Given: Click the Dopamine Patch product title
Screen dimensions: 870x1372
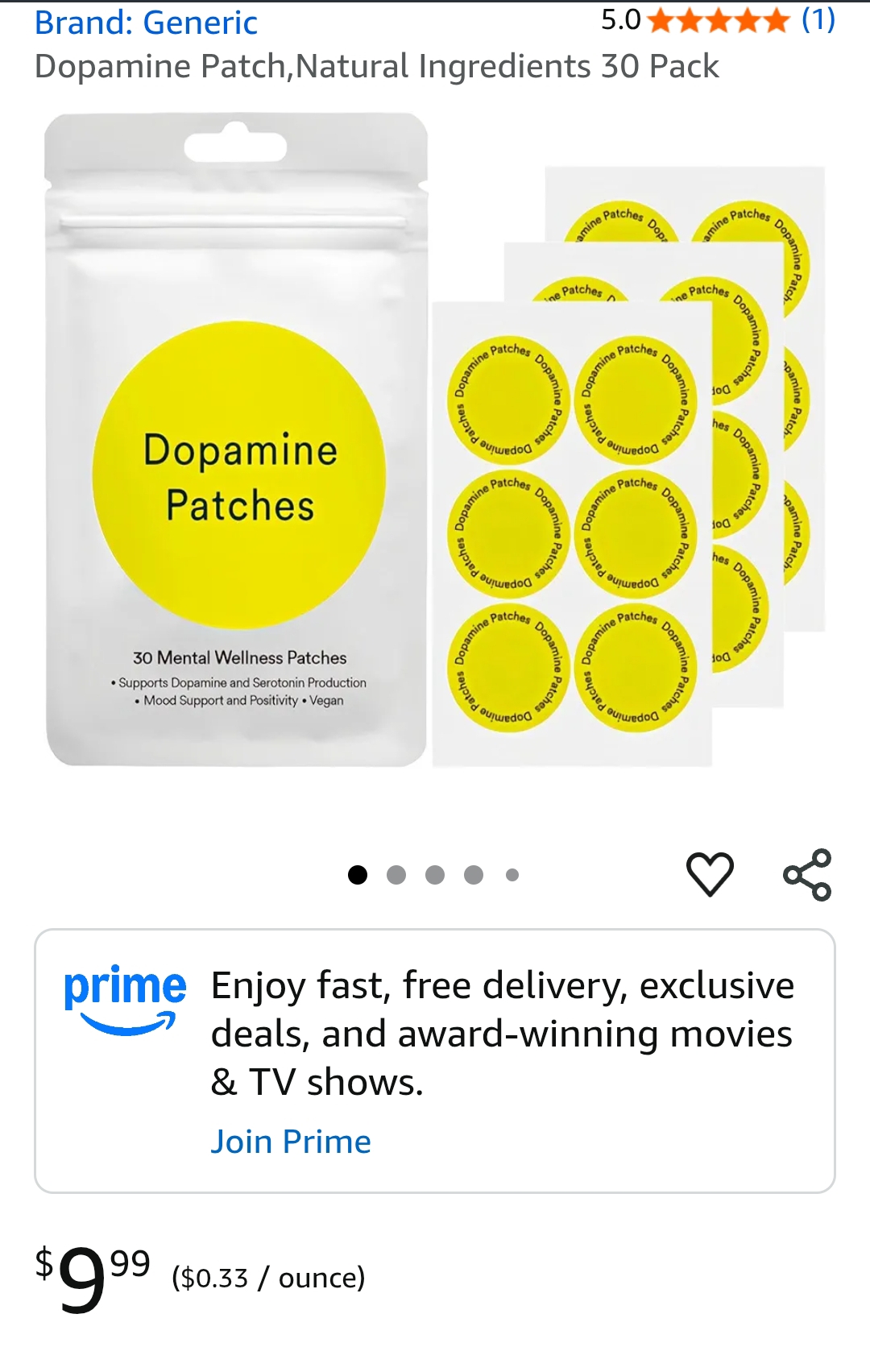Looking at the screenshot, I should coord(379,66).
